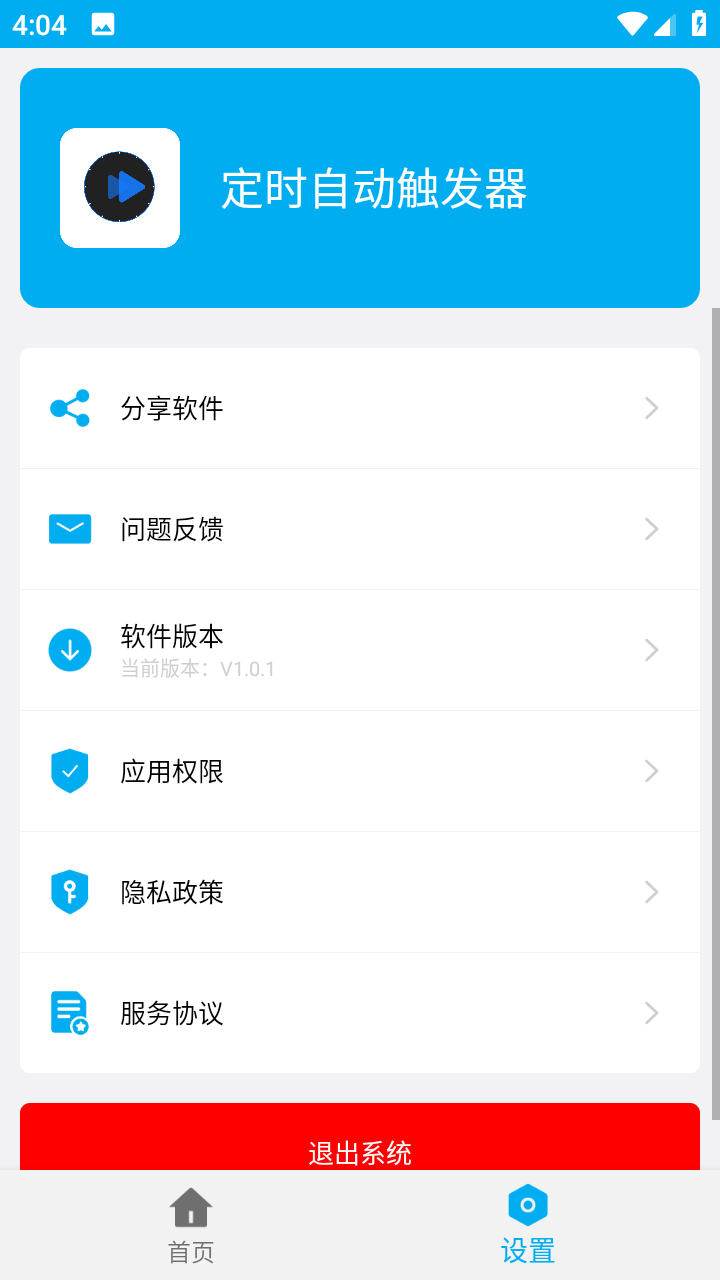Click the home icon above 首页
The image size is (720, 1280).
(x=190, y=1207)
